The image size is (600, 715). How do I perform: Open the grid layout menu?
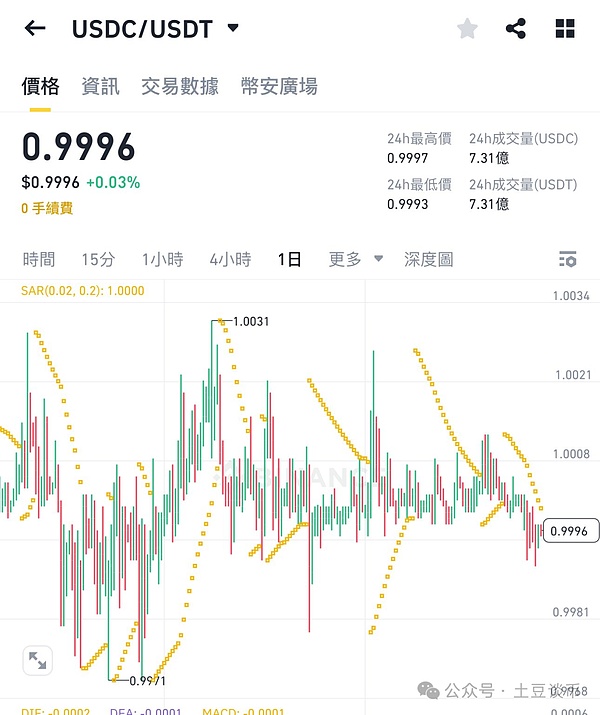[x=565, y=29]
